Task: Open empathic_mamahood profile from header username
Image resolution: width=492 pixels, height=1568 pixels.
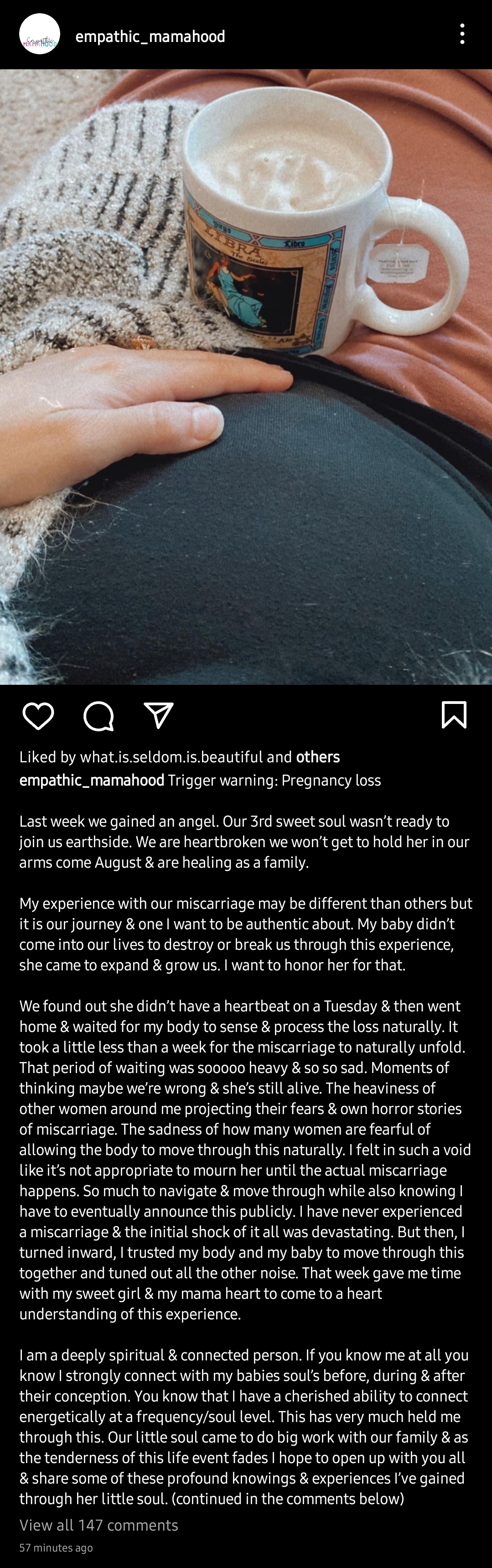Action: [150, 36]
